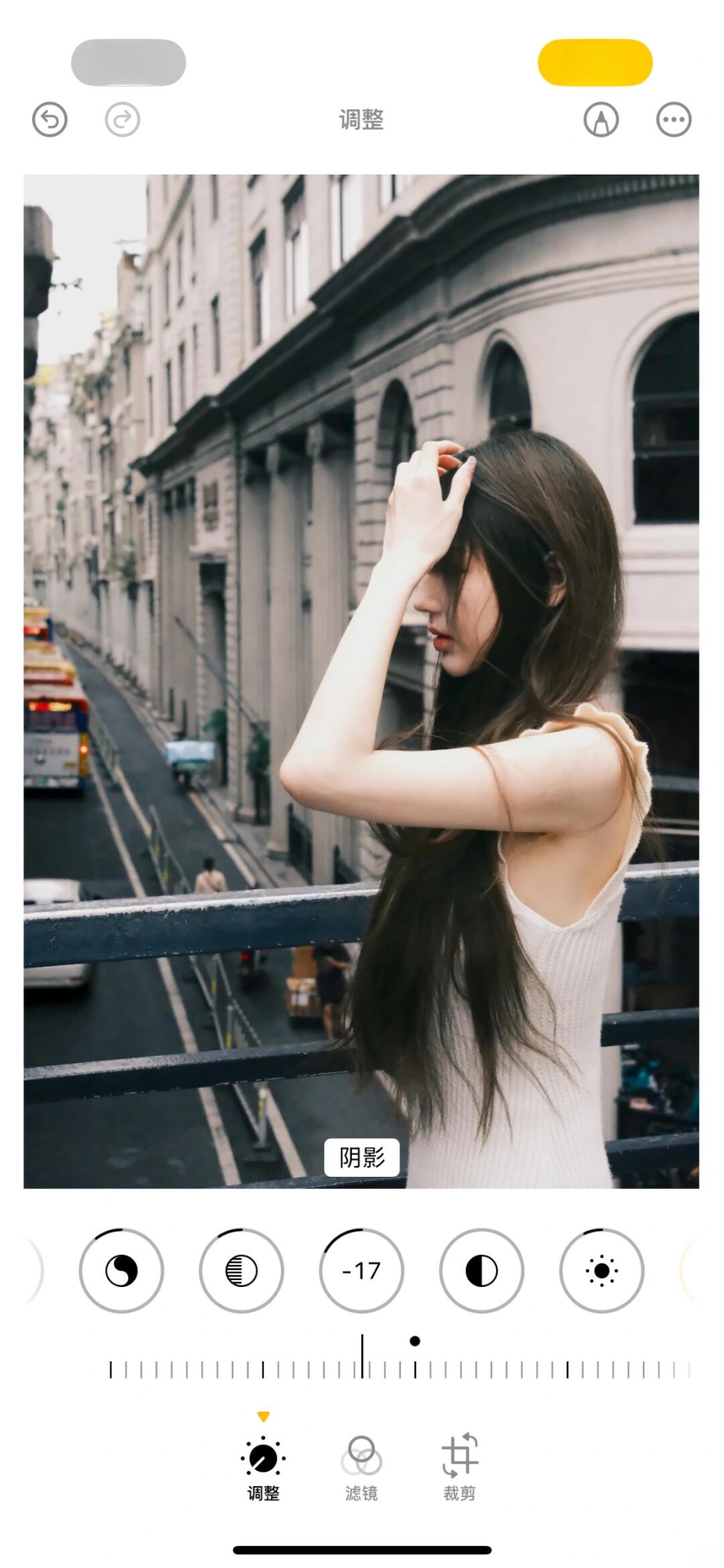
Task: Tap the gray cancel pill button
Action: pos(129,63)
